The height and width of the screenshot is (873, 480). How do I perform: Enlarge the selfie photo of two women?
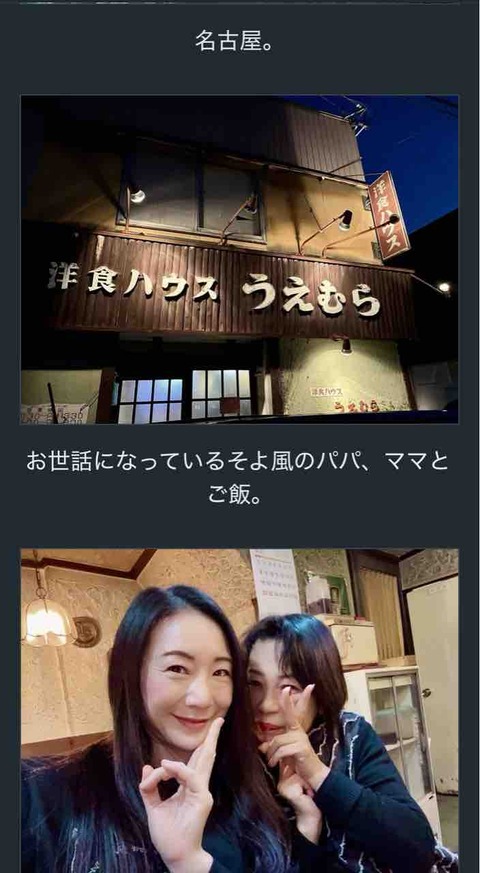click(x=239, y=711)
